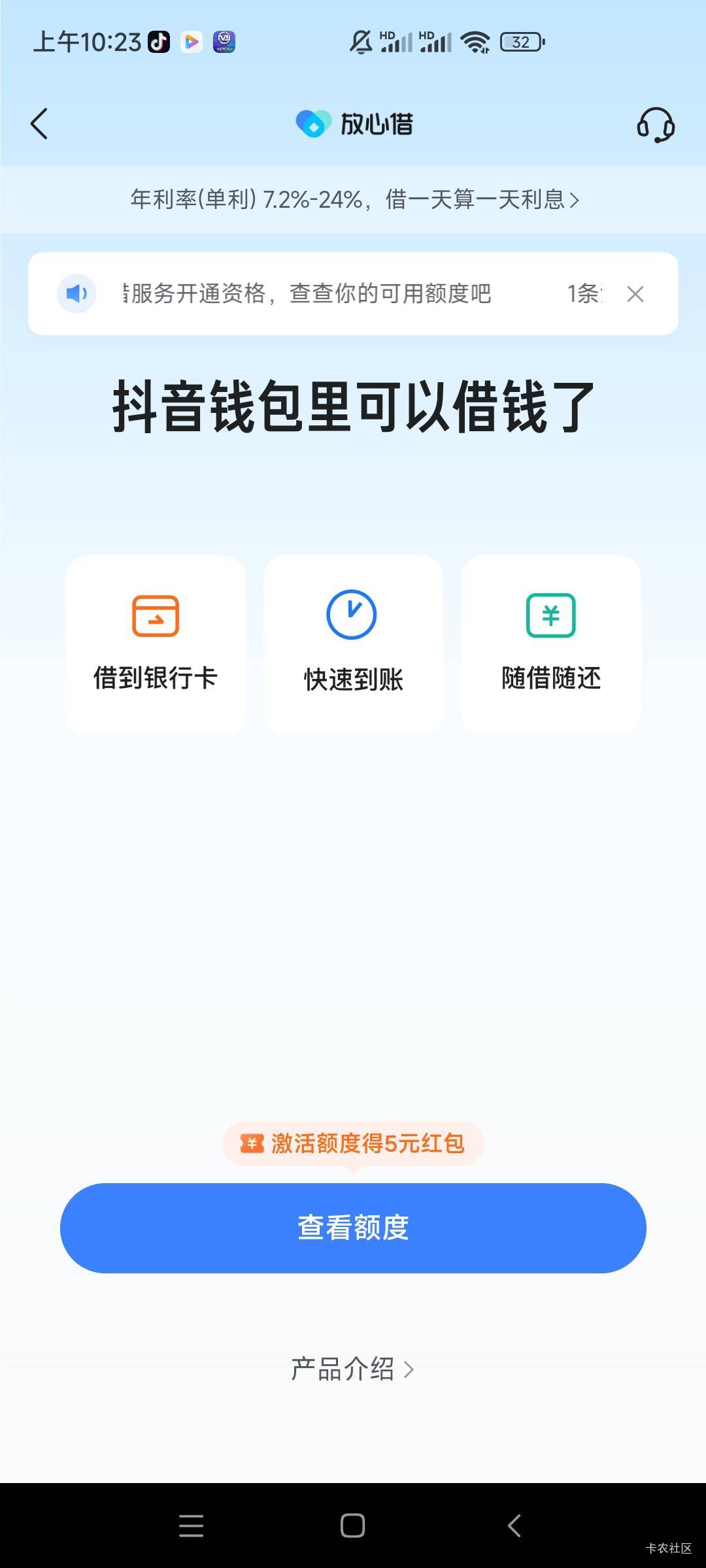
Task: Dismiss the notice banner with the X
Action: tap(635, 294)
